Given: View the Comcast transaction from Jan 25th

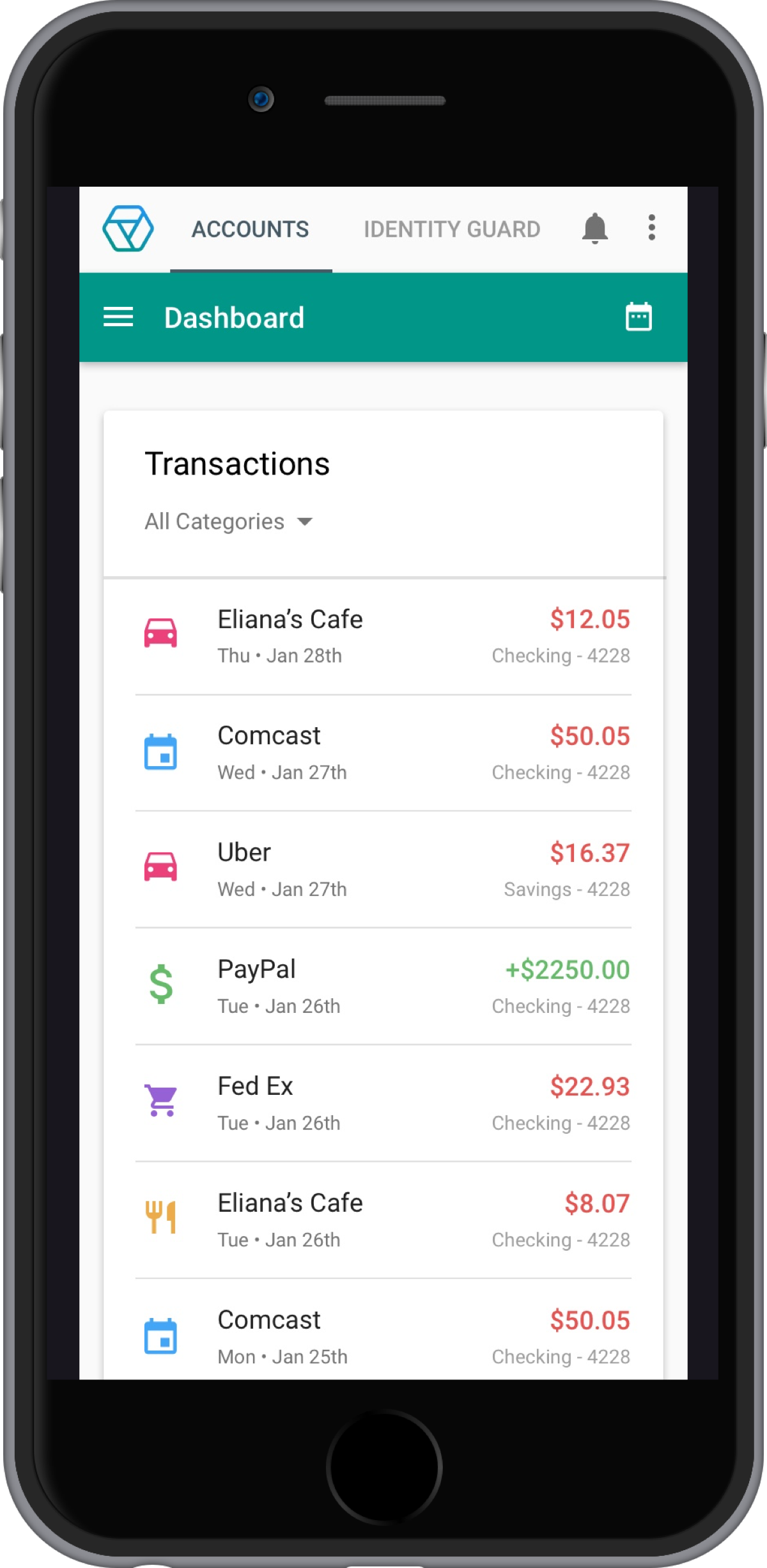Looking at the screenshot, I should coord(383,1330).
